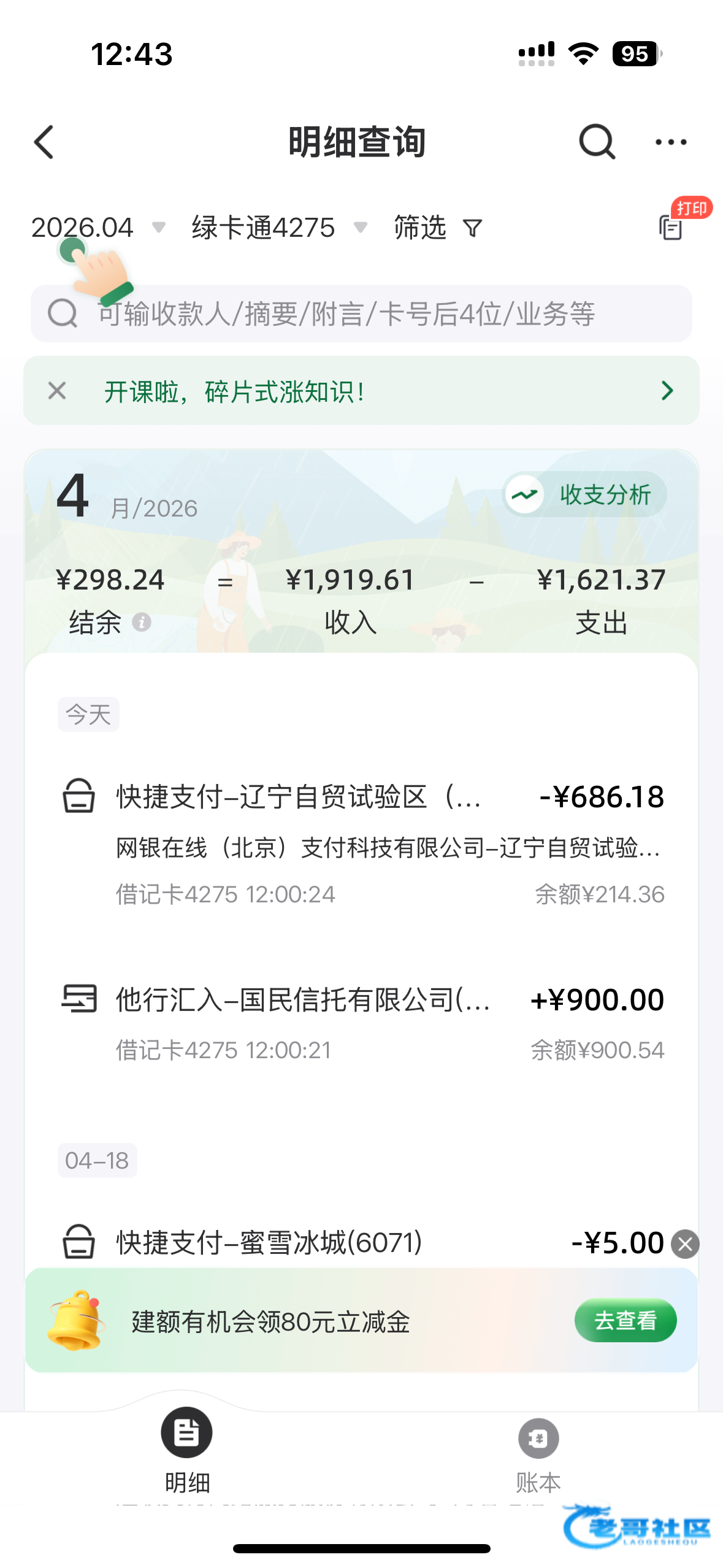
Task: Open the 2026.04 month dropdown
Action: click(x=98, y=228)
